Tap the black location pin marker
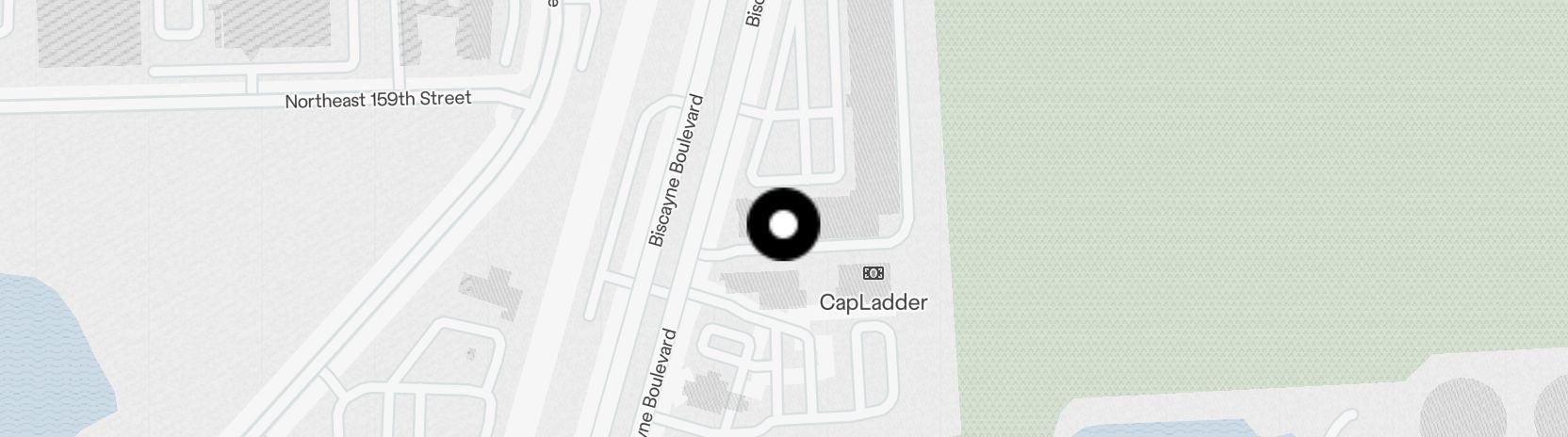 pos(783,225)
